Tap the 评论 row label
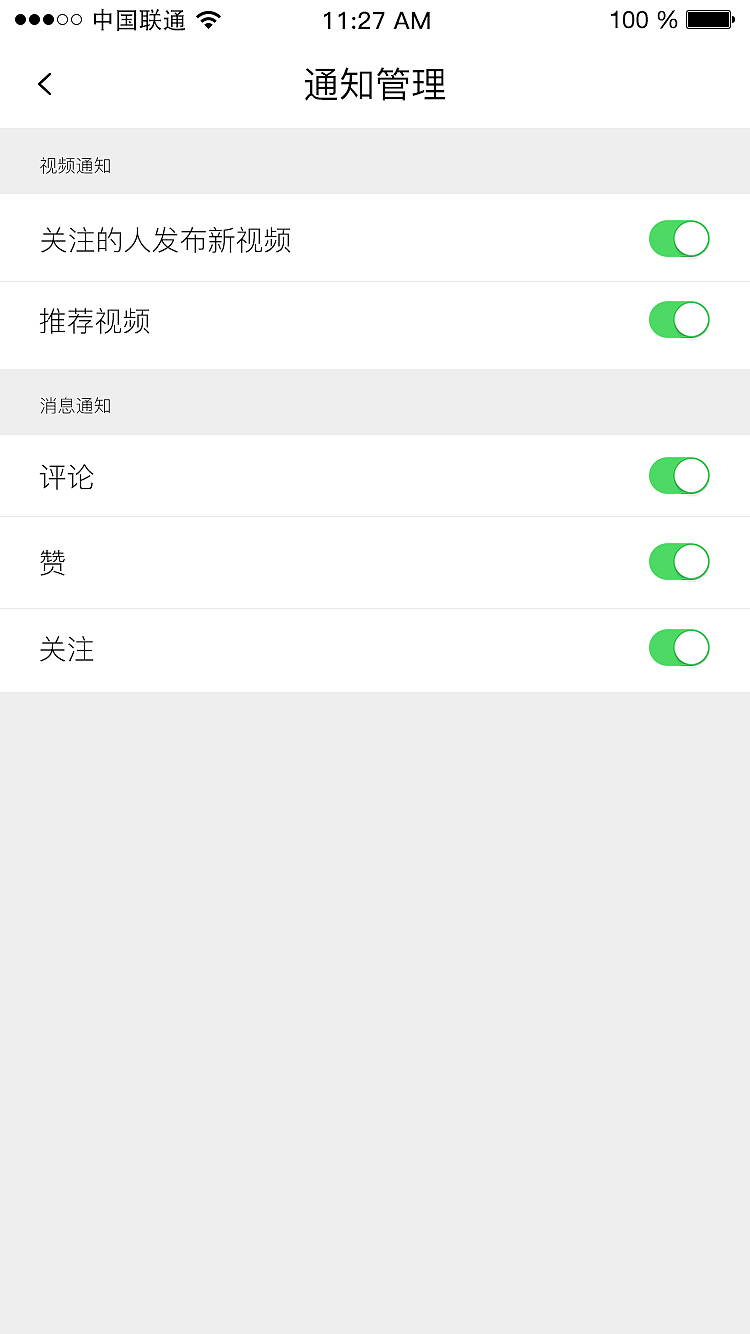 [x=67, y=477]
